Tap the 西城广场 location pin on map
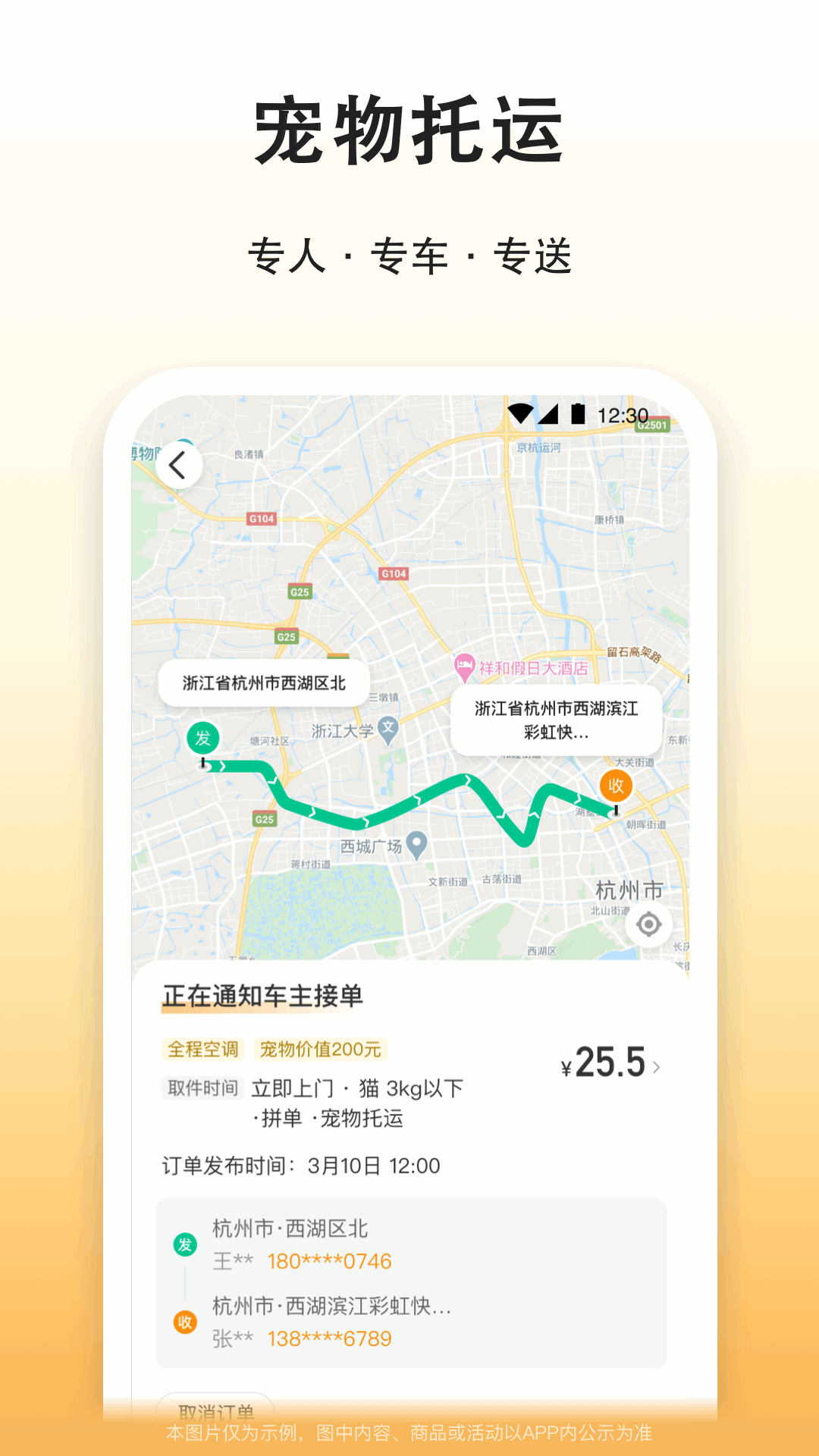This screenshot has height=1456, width=819. (418, 842)
